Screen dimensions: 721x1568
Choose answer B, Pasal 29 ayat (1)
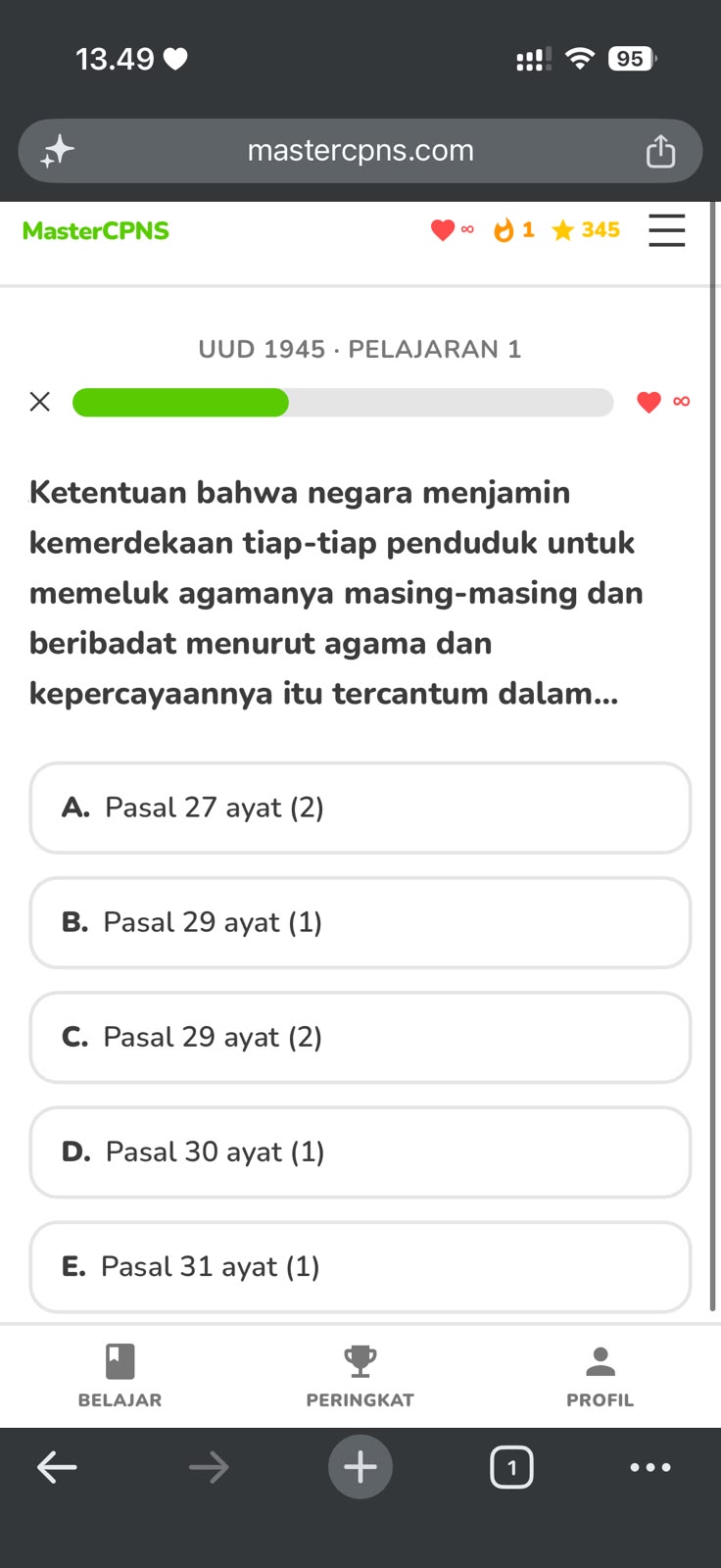(x=360, y=922)
